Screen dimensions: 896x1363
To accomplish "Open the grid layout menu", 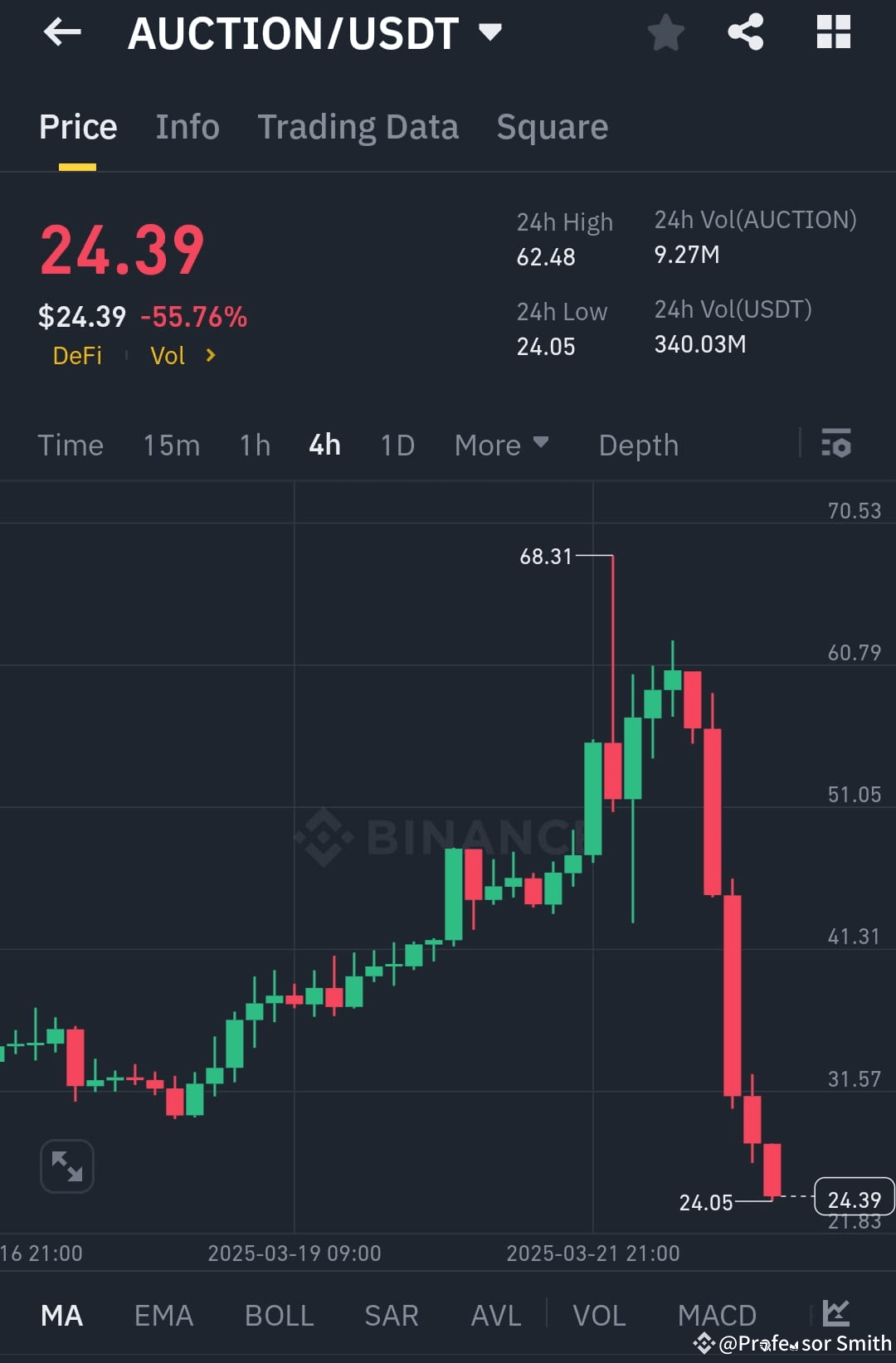I will (x=834, y=32).
